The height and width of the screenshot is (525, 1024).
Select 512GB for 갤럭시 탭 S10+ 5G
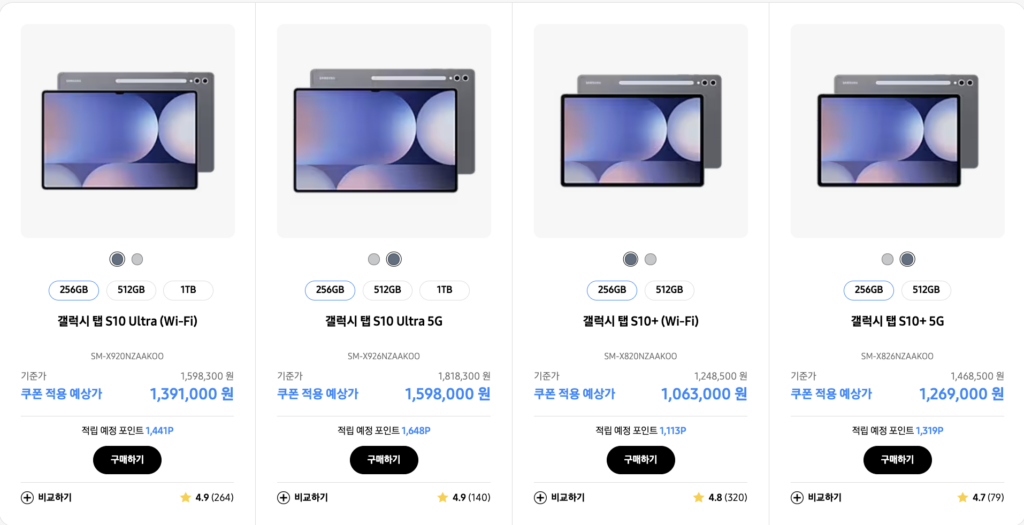[926, 290]
